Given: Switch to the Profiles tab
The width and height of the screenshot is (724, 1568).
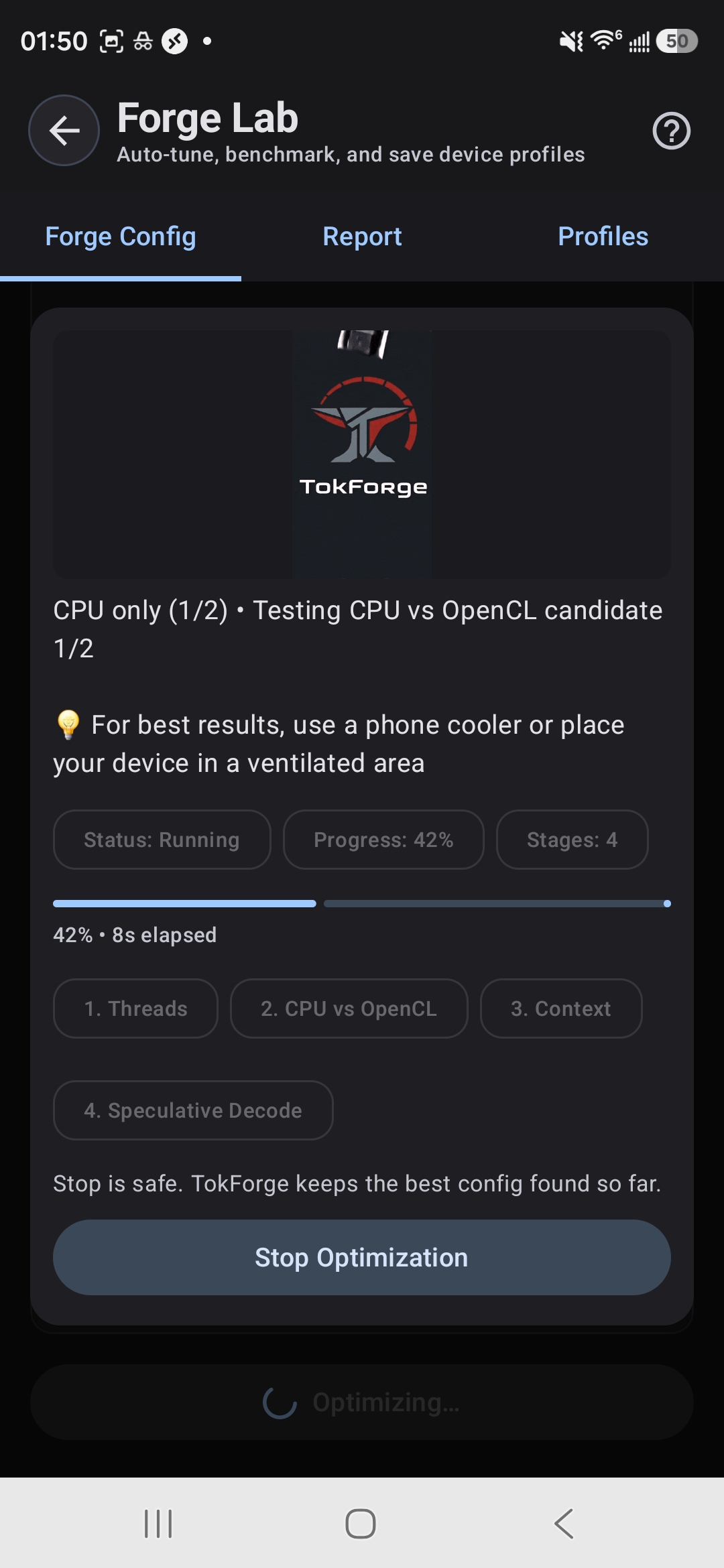Looking at the screenshot, I should pyautogui.click(x=603, y=237).
